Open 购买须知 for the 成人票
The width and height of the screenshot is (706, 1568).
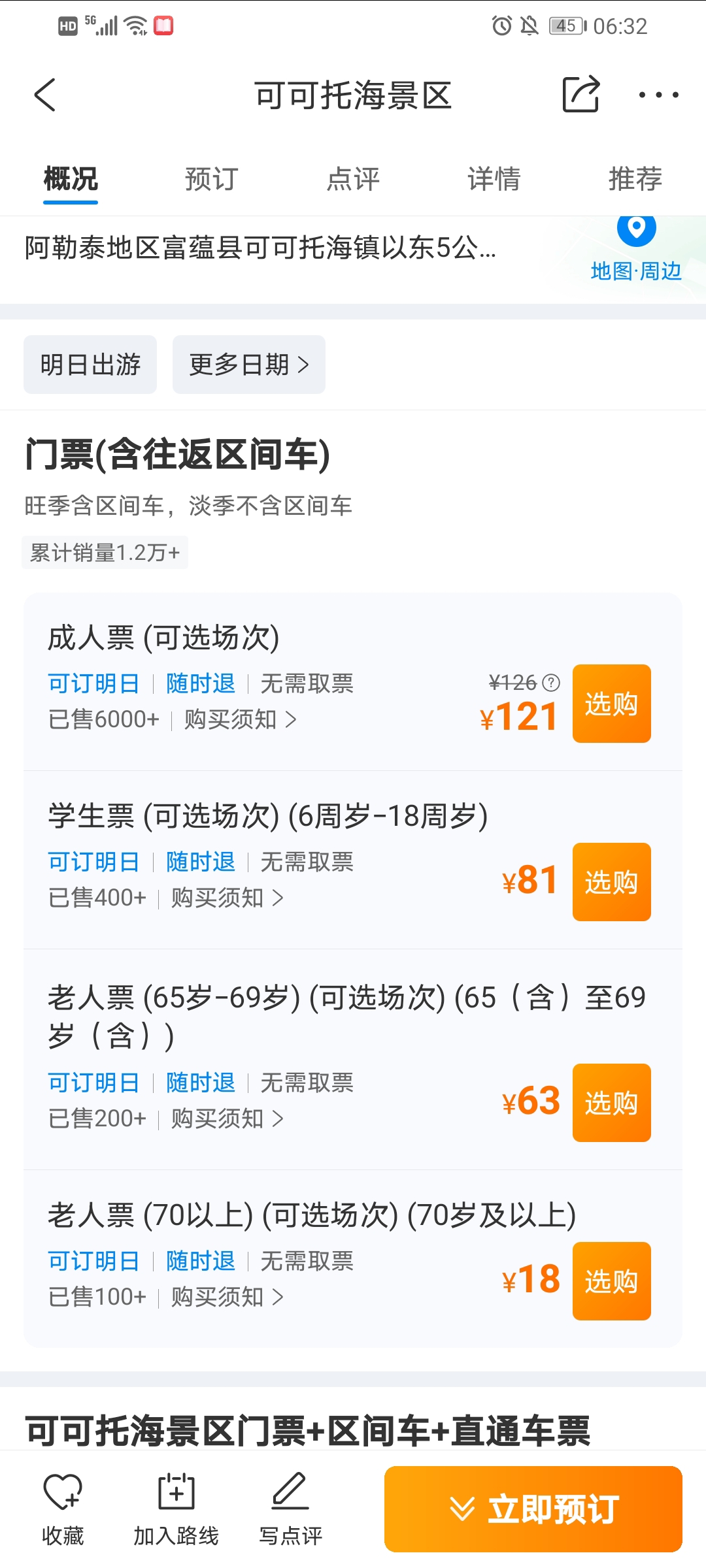click(241, 719)
